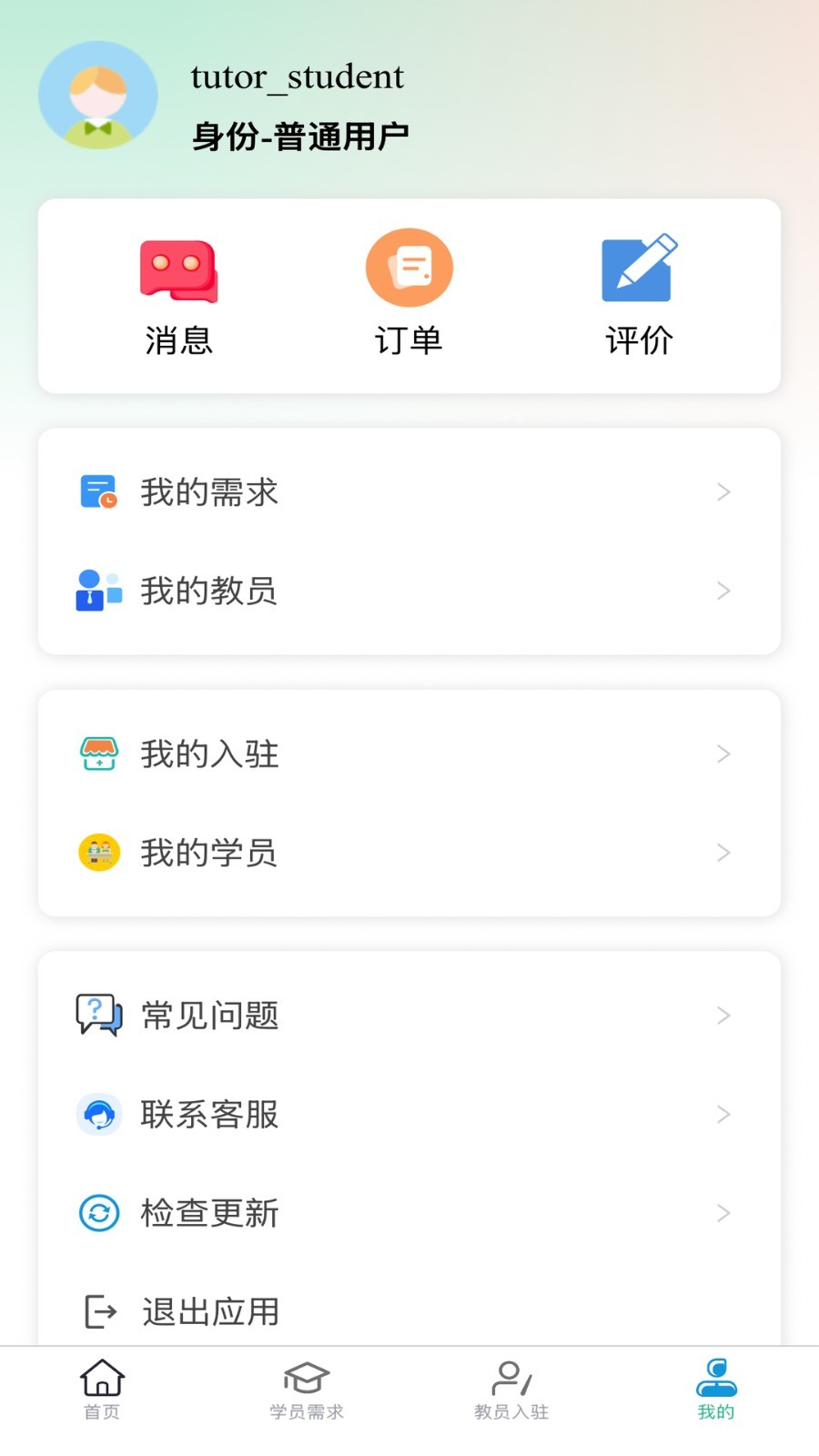Tap the profile avatar picture
This screenshot has height=1456, width=819.
click(98, 95)
